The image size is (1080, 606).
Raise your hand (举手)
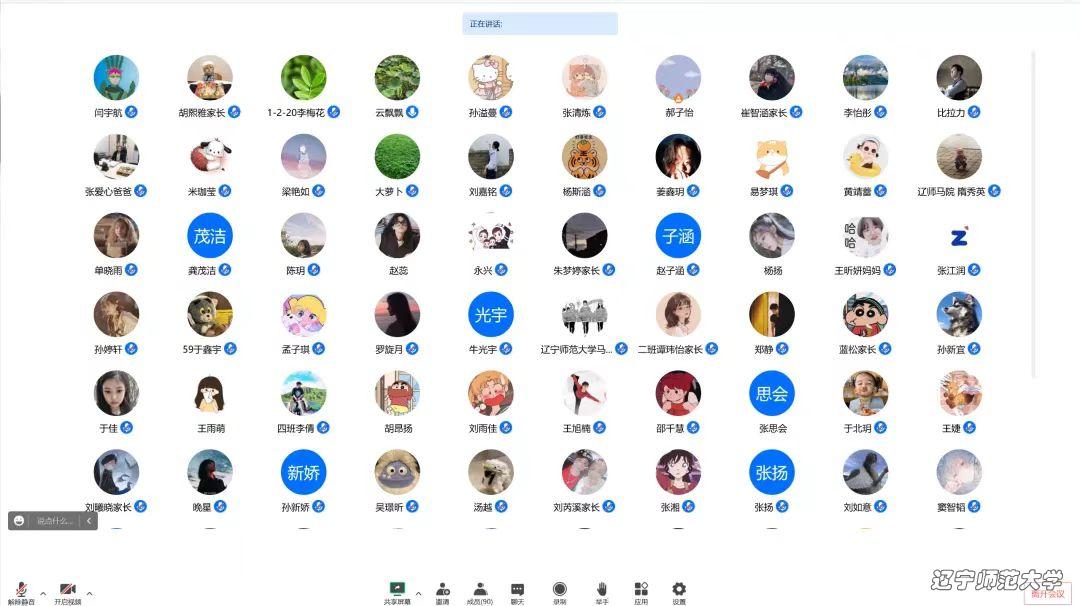[x=602, y=592]
